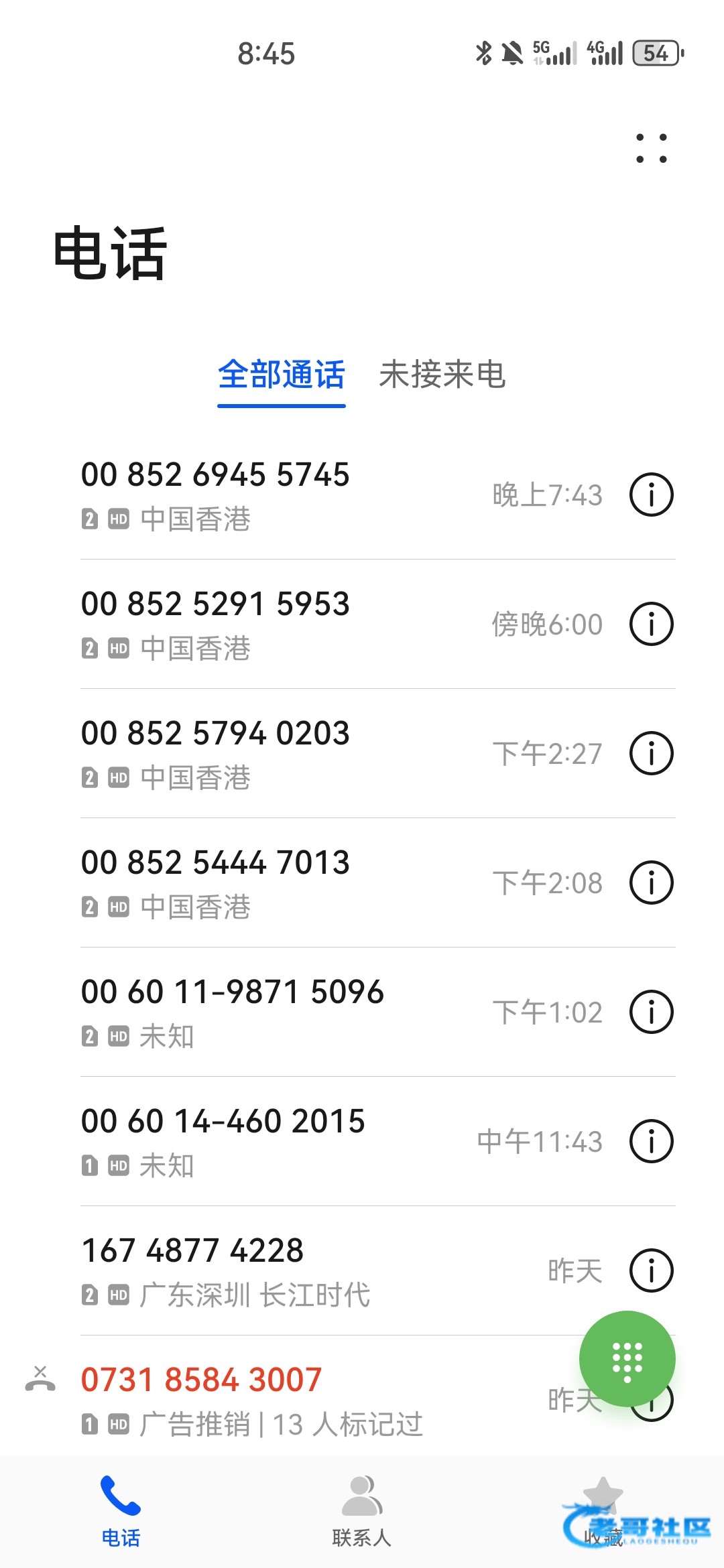Select the 全部通话 tab

[282, 375]
